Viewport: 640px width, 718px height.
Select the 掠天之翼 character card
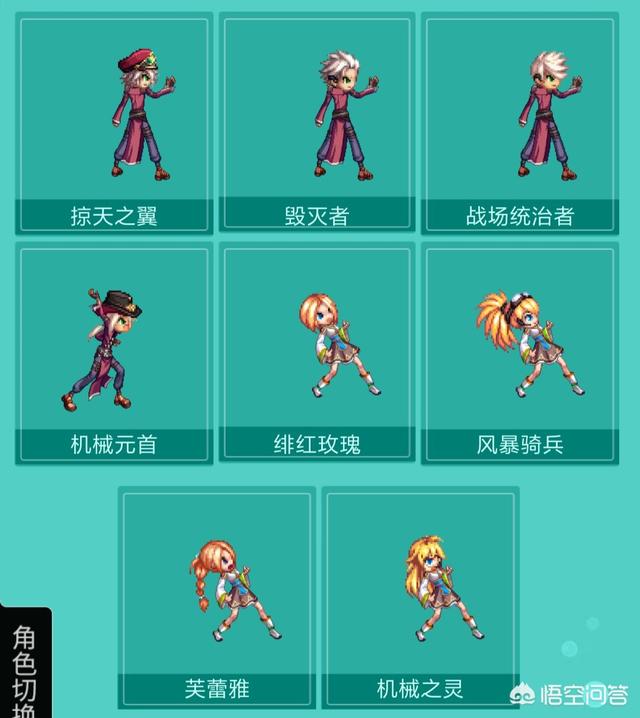coord(114,120)
